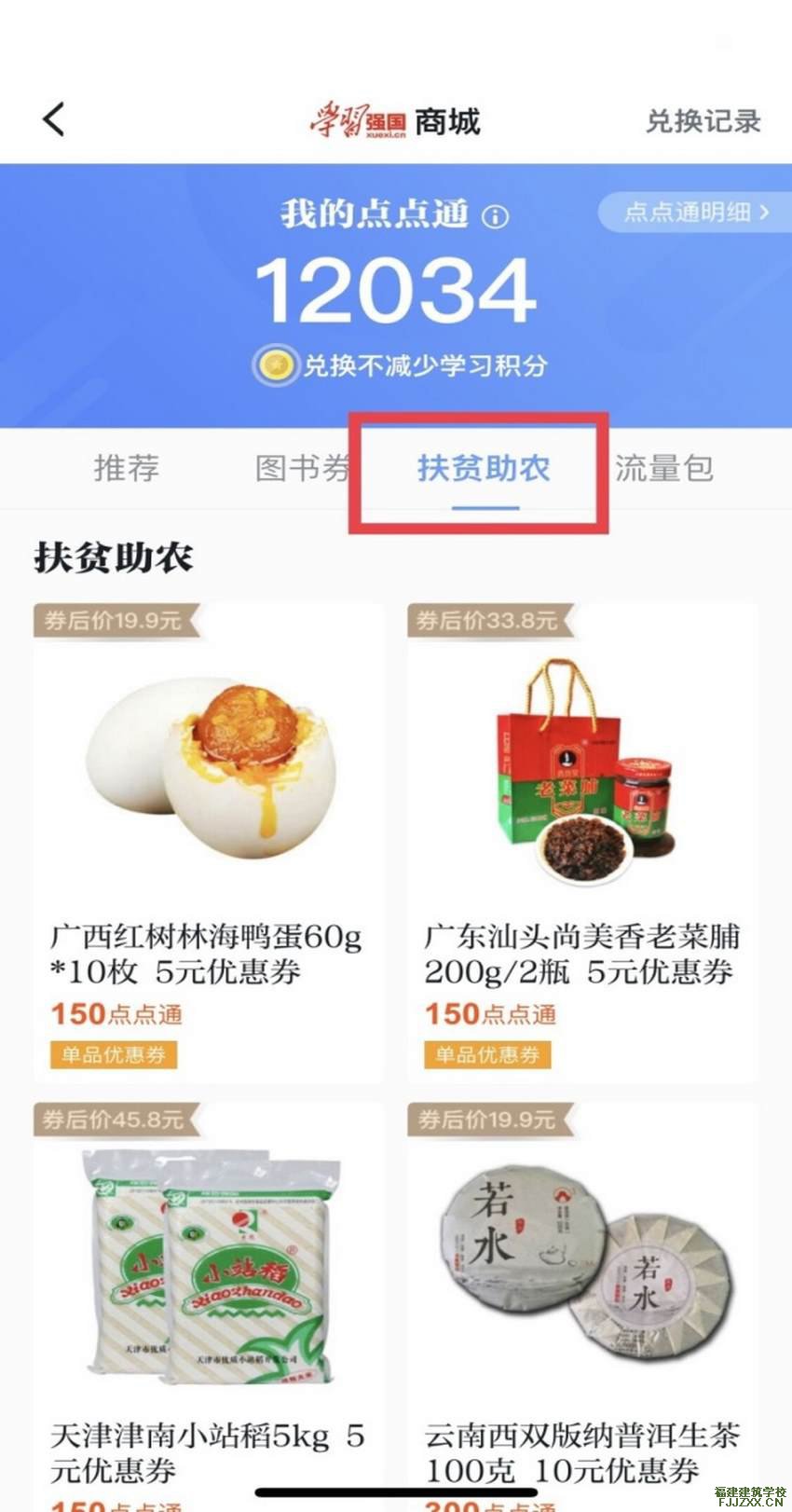Viewport: 792px width, 1512px height.
Task: Open the 广东汕头尚美香老菜脯 product card
Action: [x=581, y=843]
